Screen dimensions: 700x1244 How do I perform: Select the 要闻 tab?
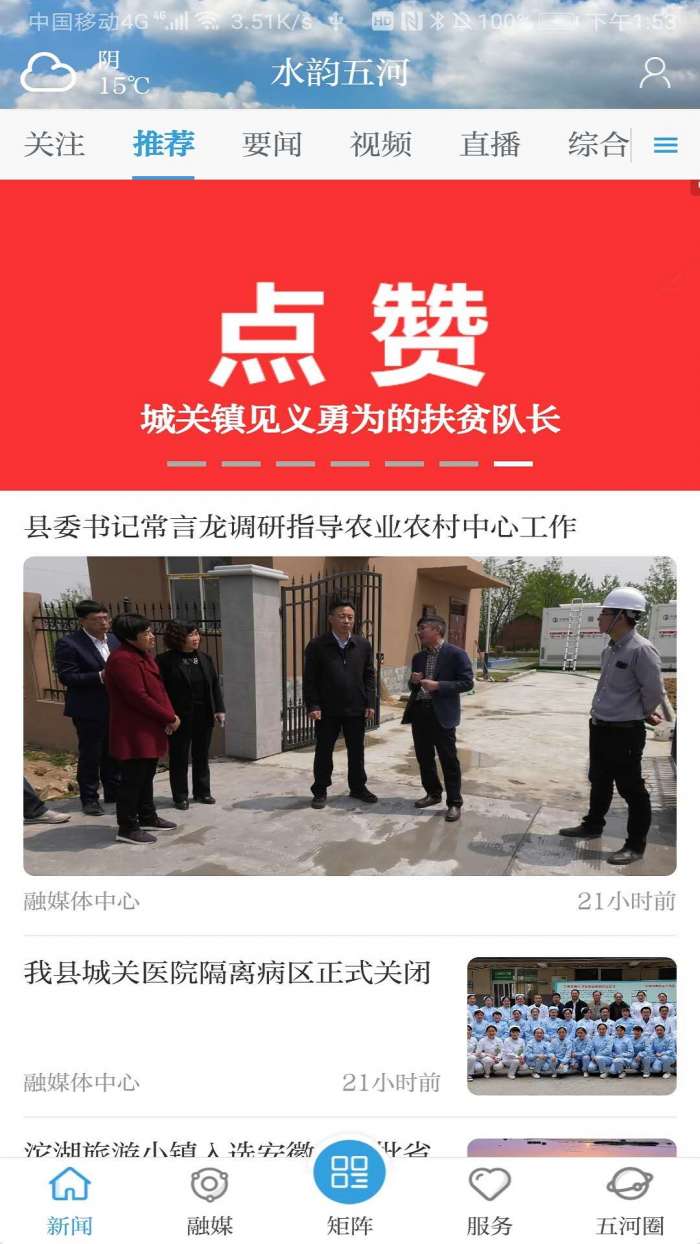point(271,144)
